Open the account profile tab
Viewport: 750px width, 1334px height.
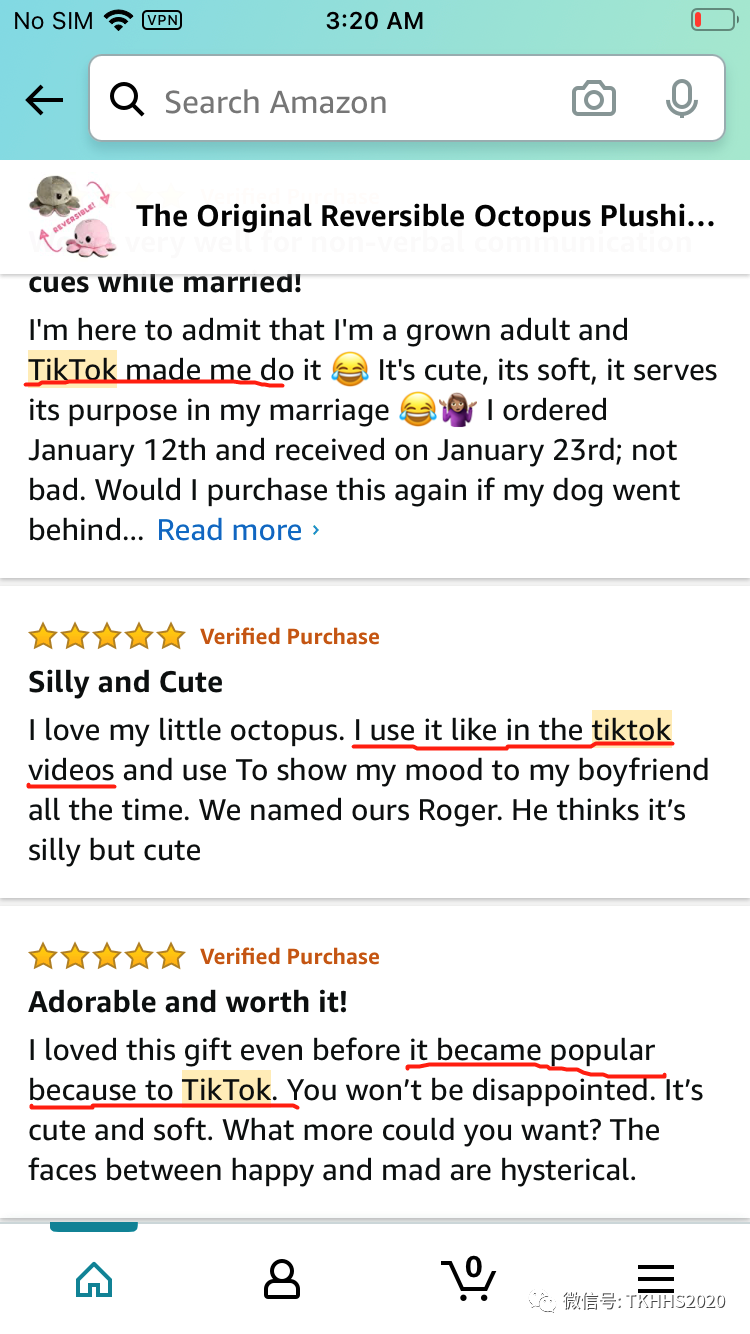click(281, 1278)
